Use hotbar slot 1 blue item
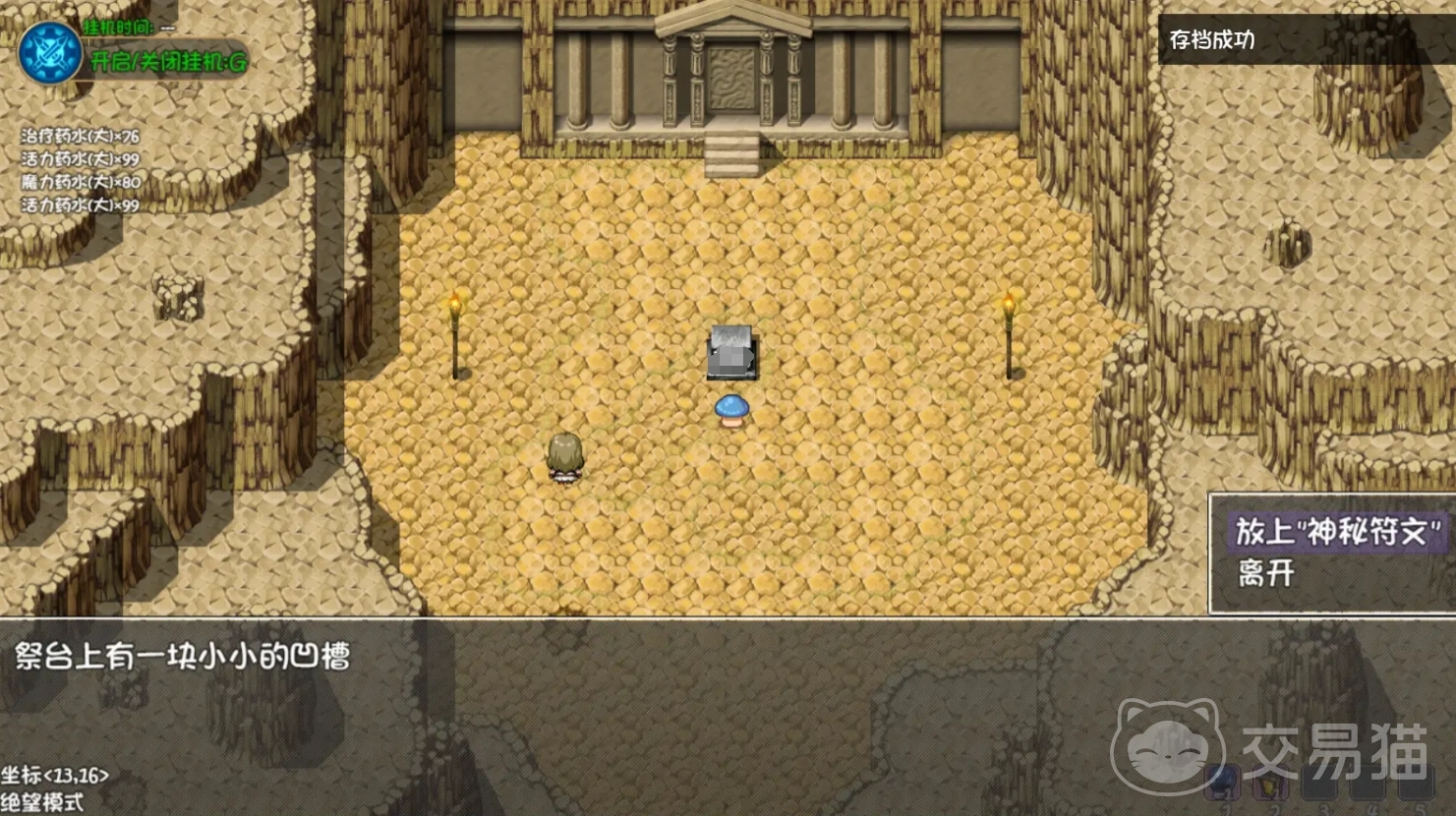1456x816 pixels. (1224, 784)
